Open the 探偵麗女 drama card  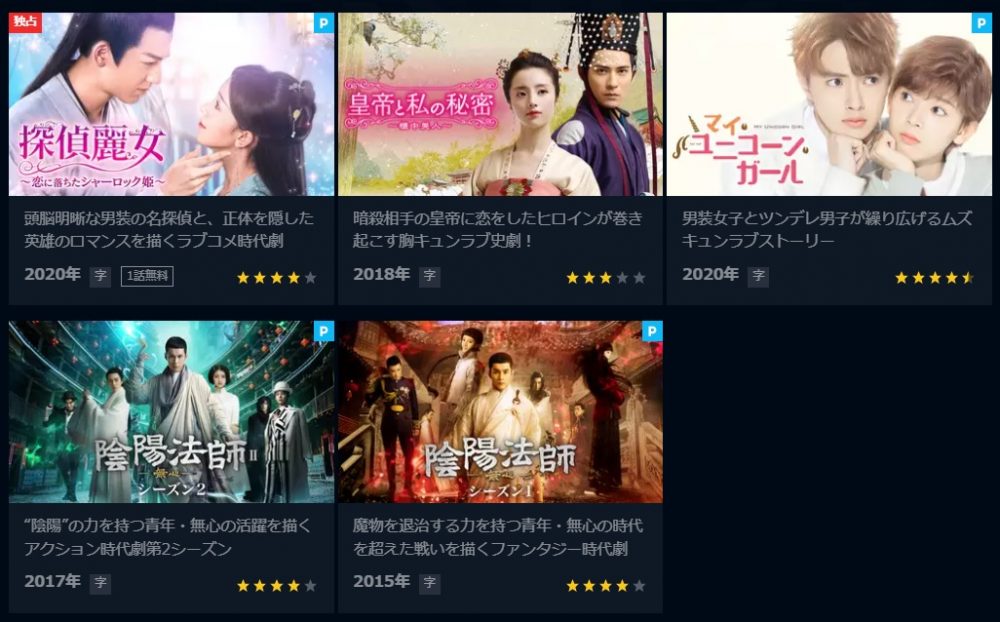[x=171, y=105]
